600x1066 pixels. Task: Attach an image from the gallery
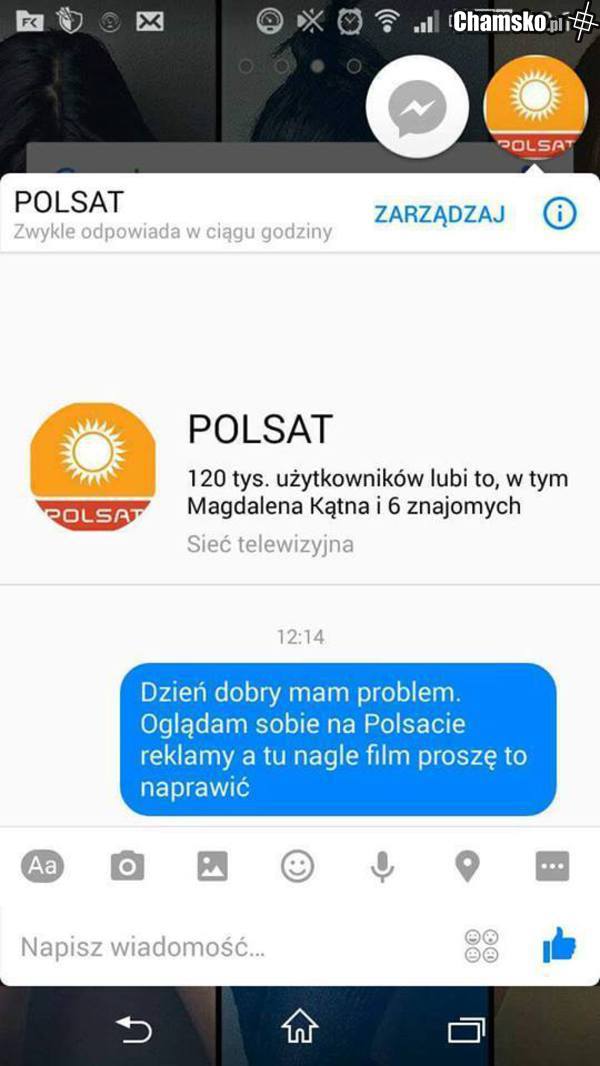click(x=212, y=867)
